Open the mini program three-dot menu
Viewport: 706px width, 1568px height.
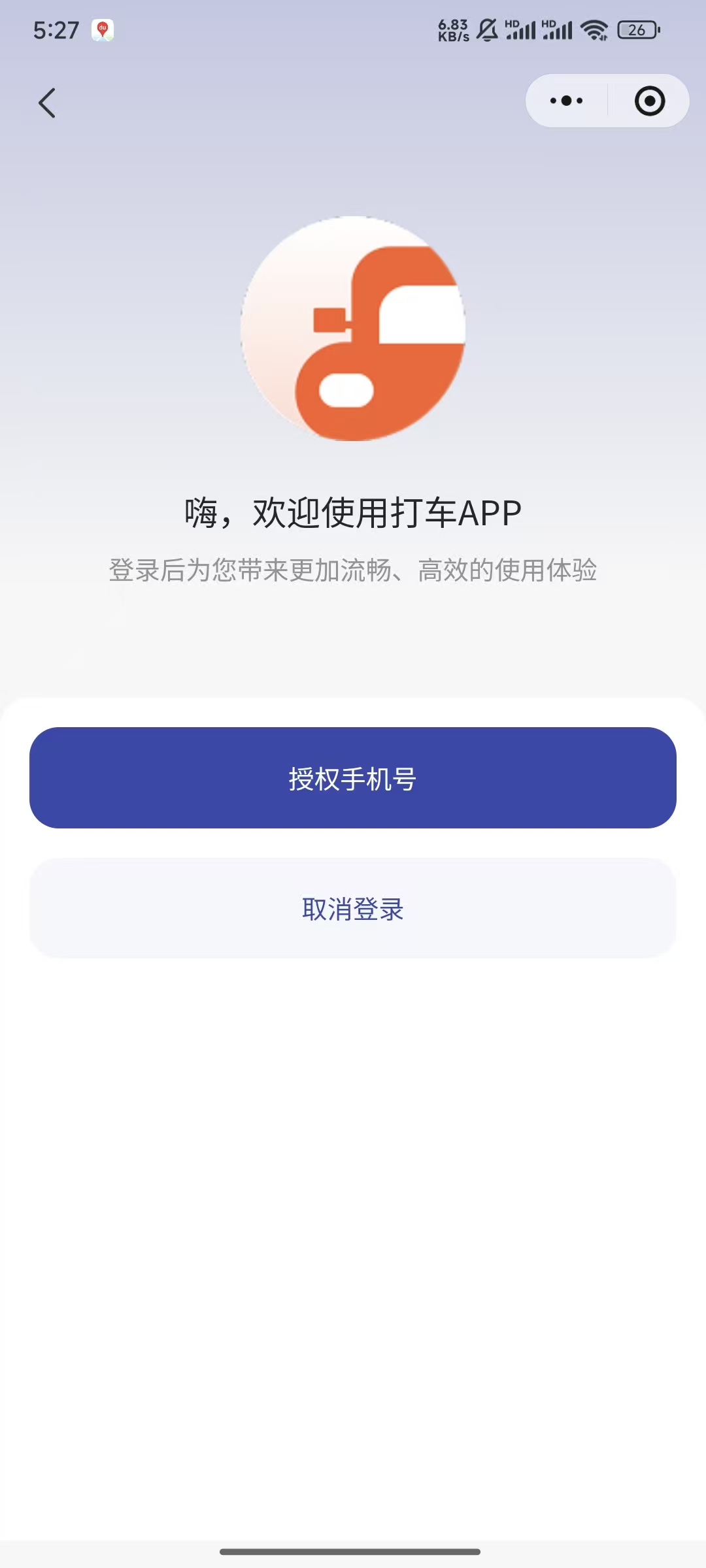click(x=567, y=101)
